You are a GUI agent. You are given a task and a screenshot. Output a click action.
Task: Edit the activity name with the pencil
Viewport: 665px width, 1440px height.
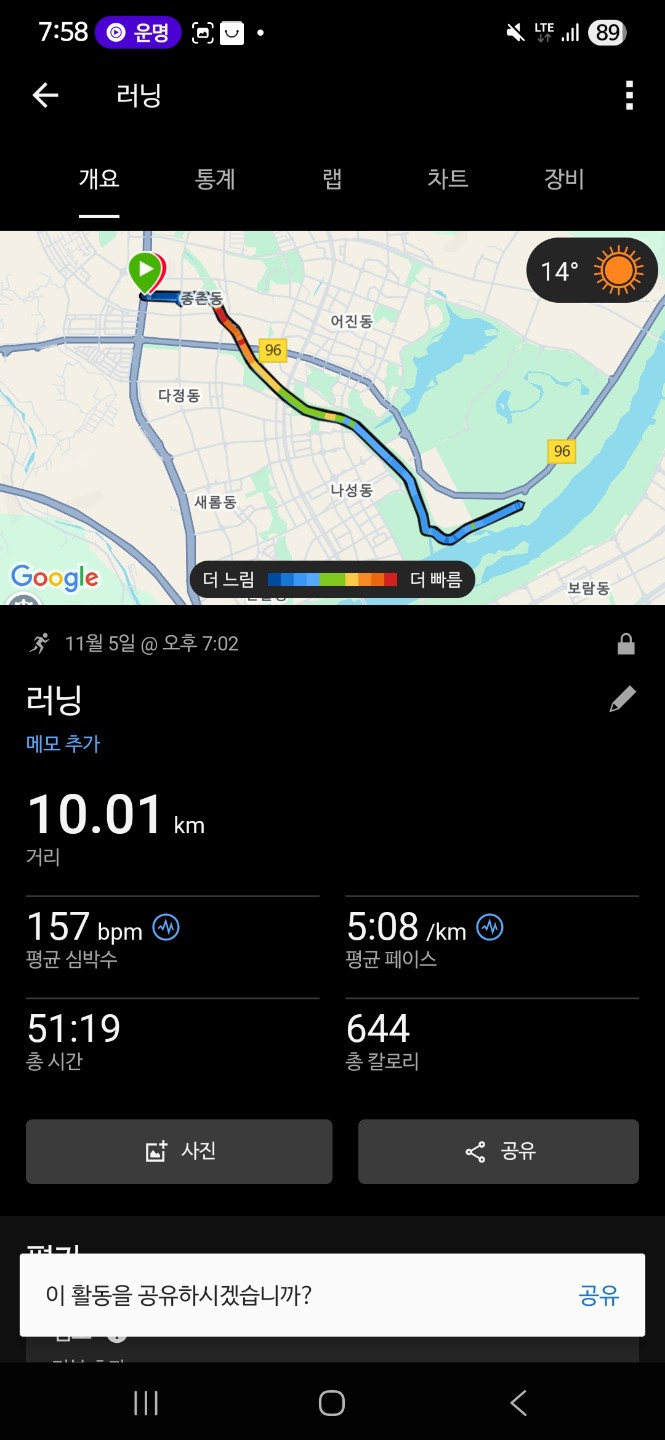pyautogui.click(x=622, y=699)
